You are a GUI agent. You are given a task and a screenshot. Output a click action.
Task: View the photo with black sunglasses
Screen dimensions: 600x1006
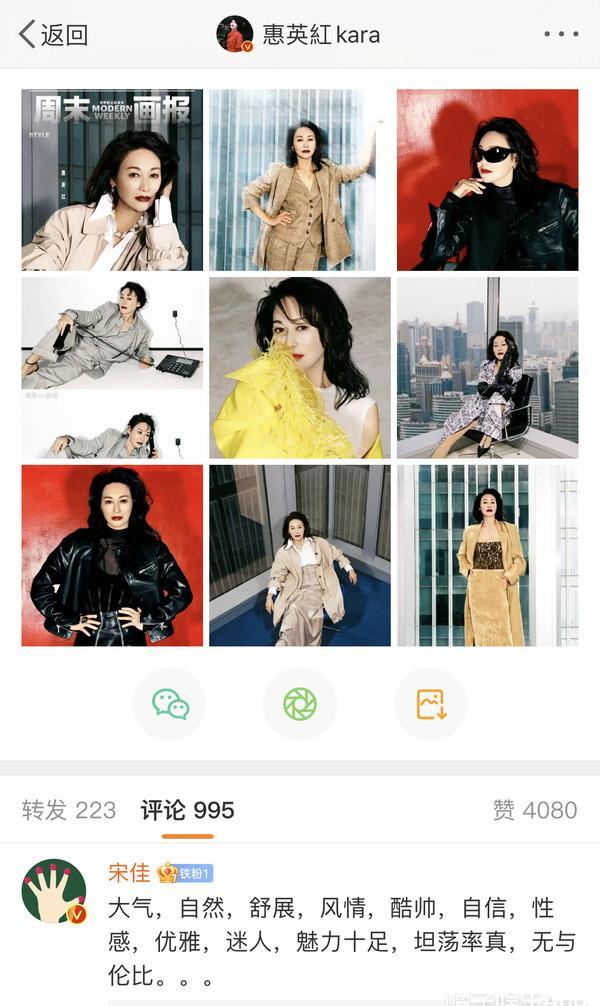(487, 180)
